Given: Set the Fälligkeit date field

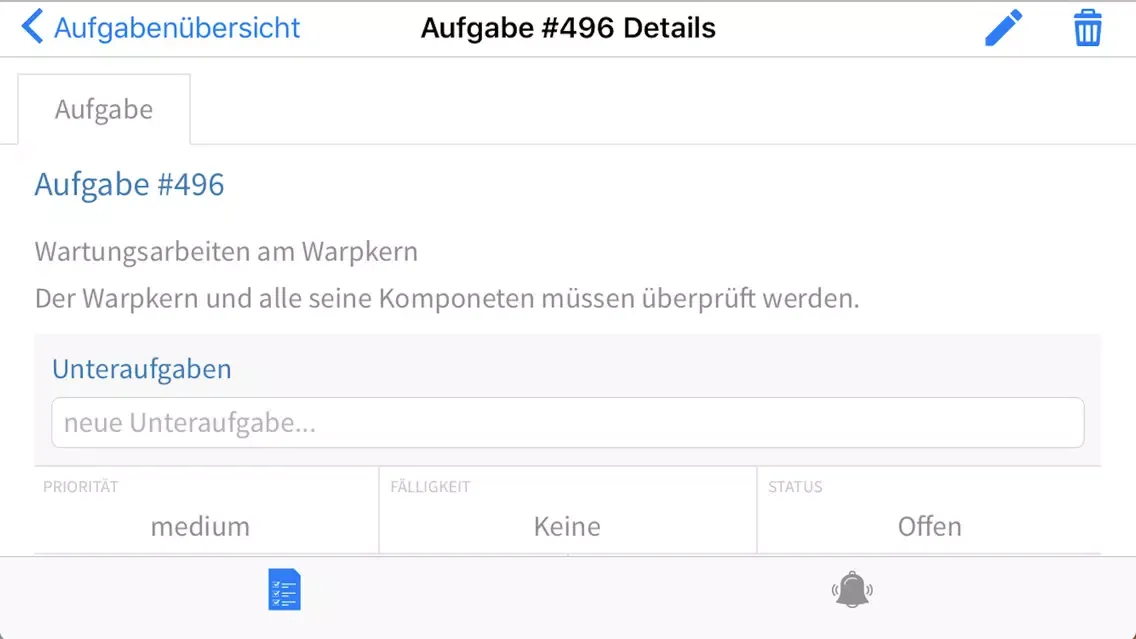Looking at the screenshot, I should coord(567,526).
